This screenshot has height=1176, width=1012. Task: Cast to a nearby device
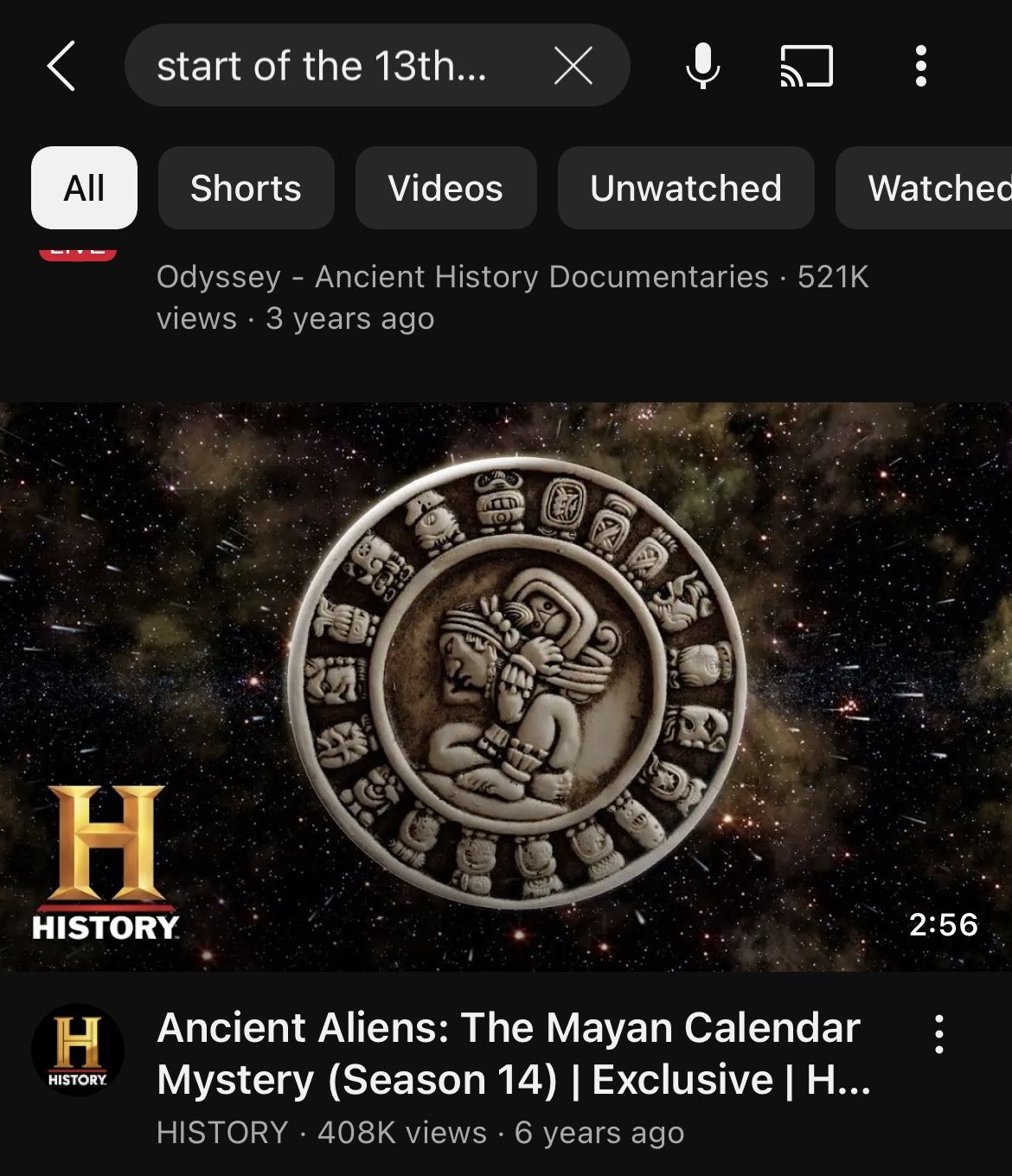[x=806, y=66]
